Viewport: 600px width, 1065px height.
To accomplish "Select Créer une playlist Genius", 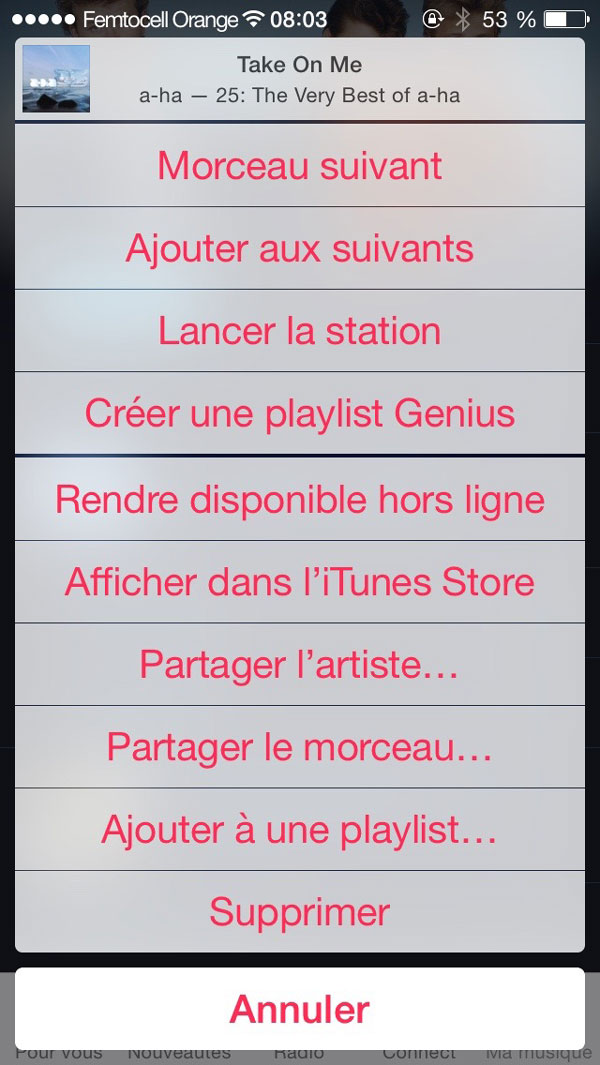I will coord(300,413).
